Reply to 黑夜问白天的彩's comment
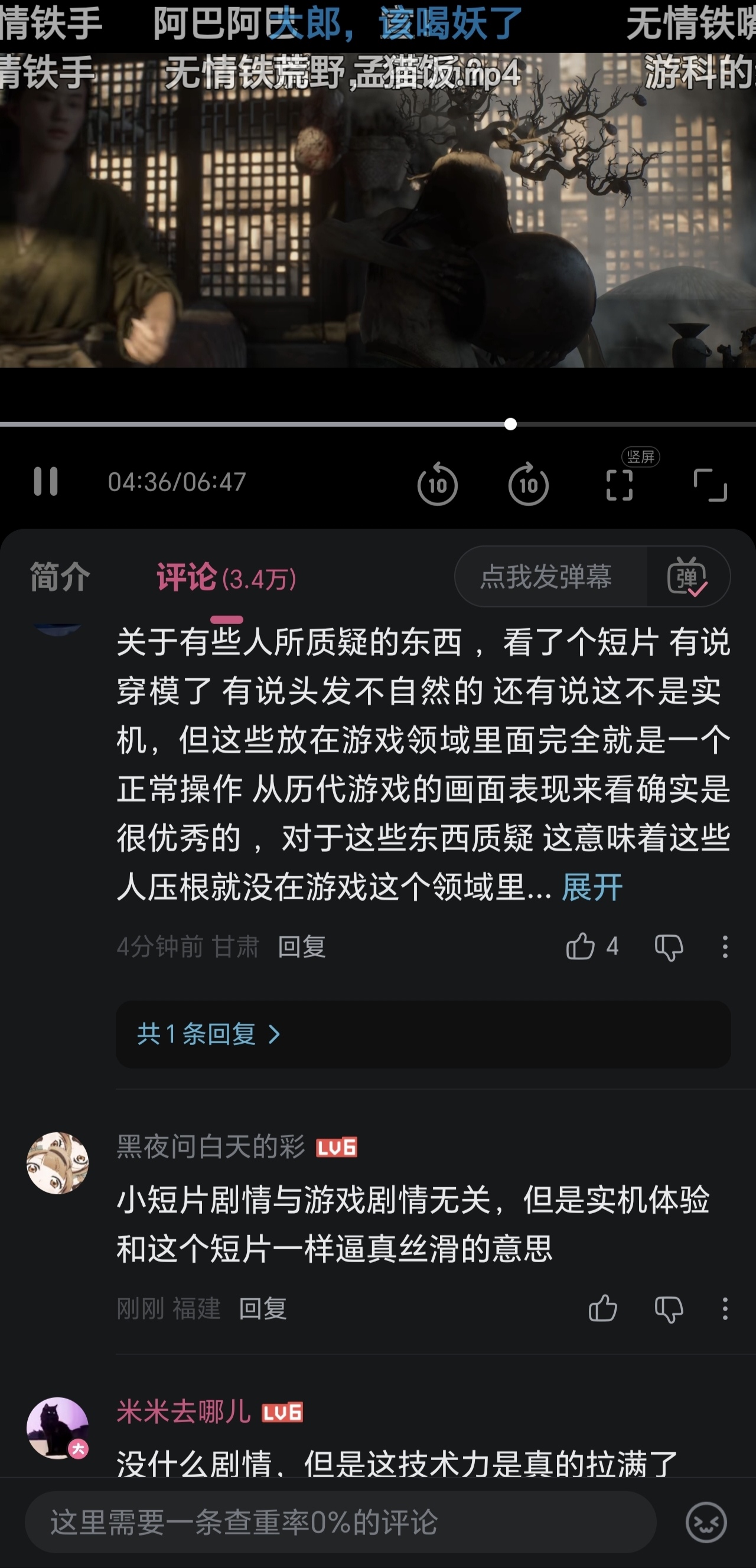The height and width of the screenshot is (1568, 756). [263, 1309]
